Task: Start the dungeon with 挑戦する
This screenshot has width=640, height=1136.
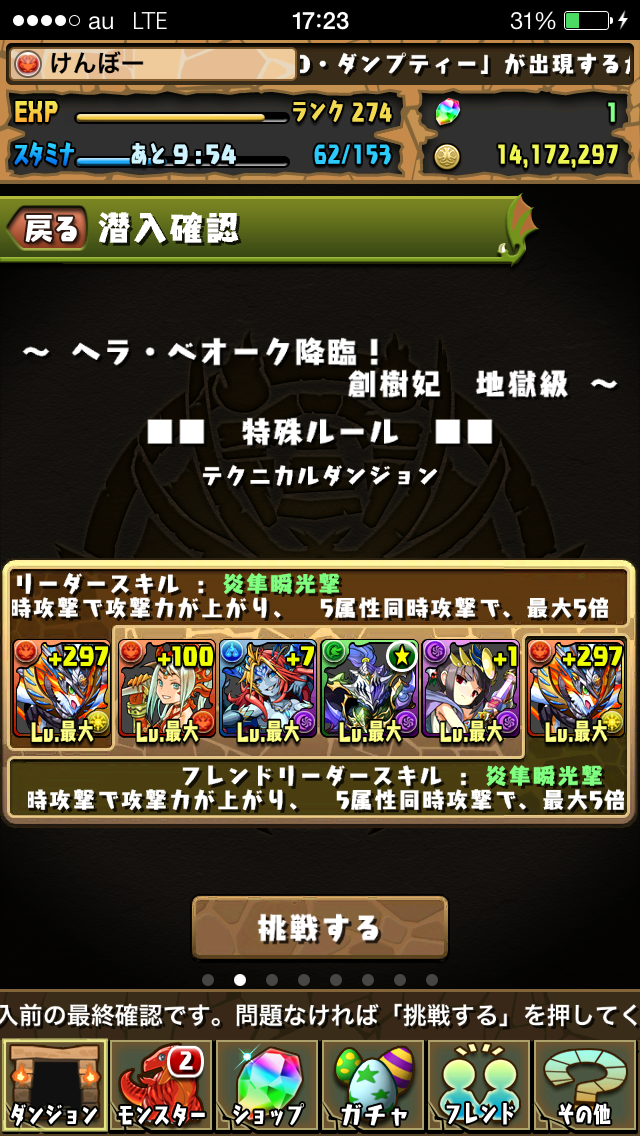Action: 319,927
